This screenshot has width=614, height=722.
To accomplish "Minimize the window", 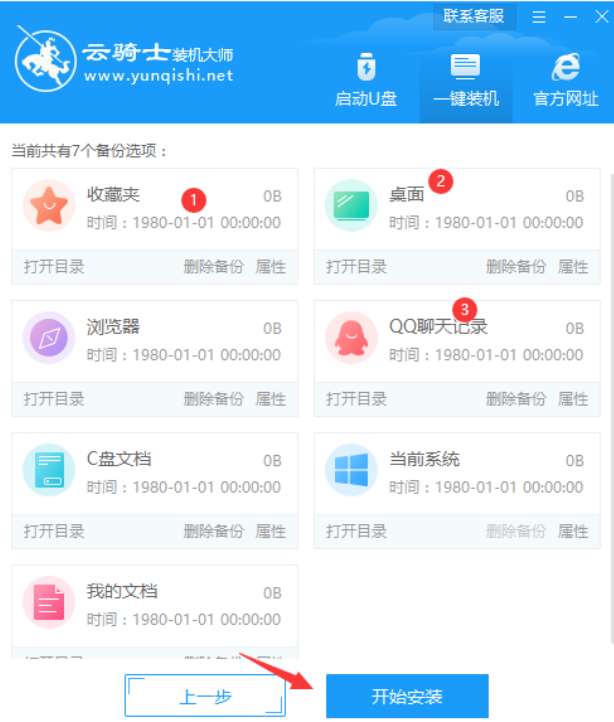I will pyautogui.click(x=569, y=17).
